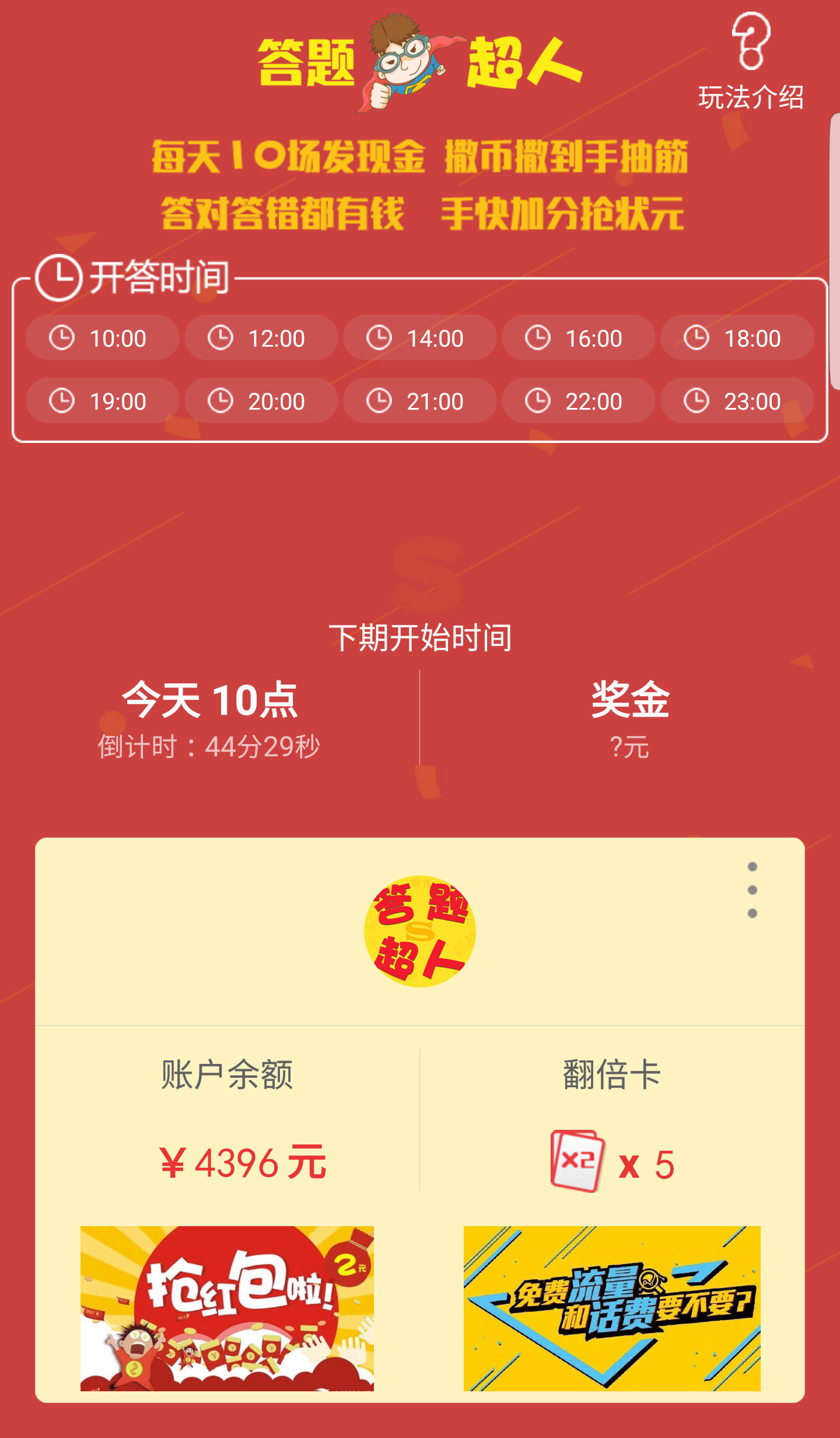This screenshot has width=840, height=1438.
Task: Select the 22:00 session time slot
Action: 577,401
